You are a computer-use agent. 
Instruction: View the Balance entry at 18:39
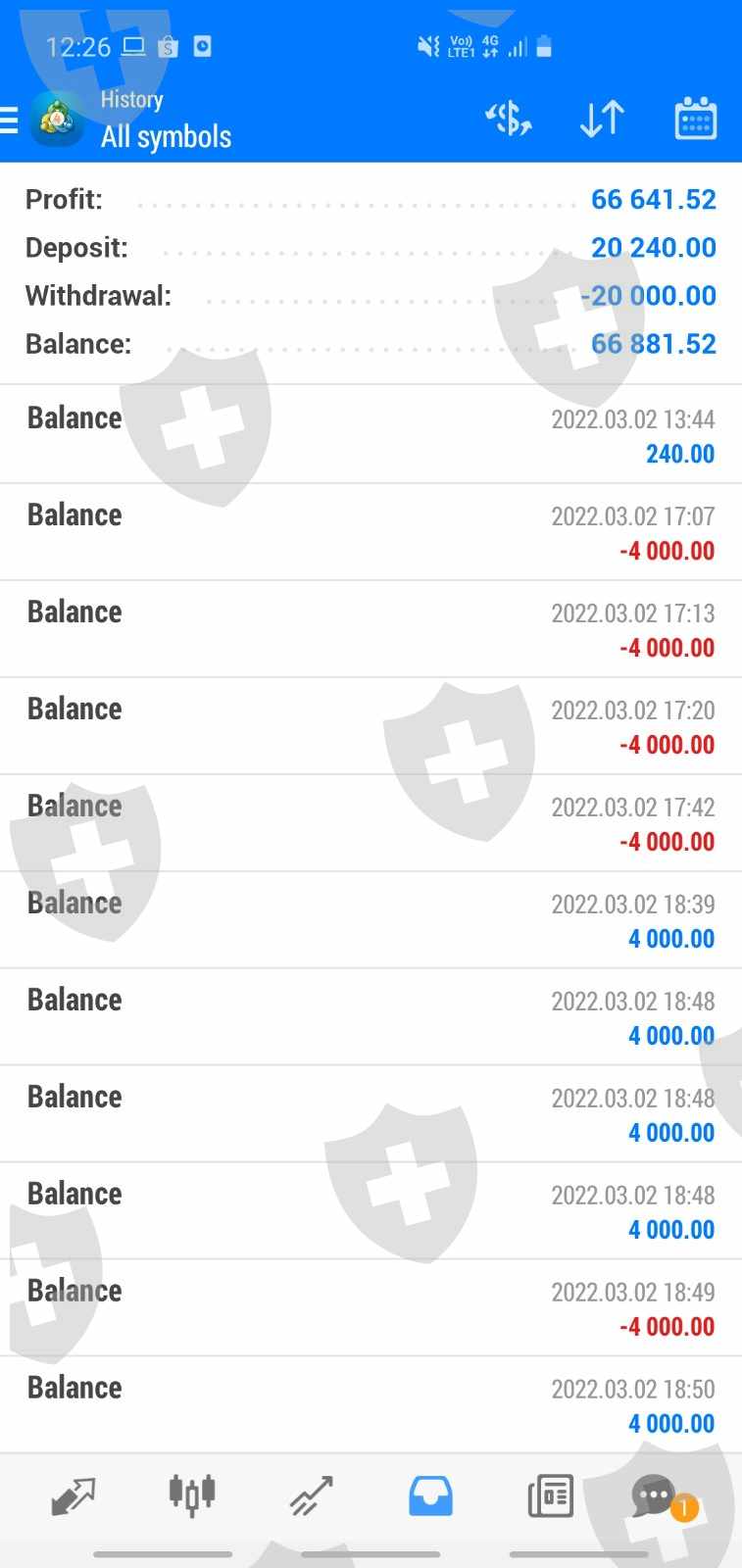[371, 919]
